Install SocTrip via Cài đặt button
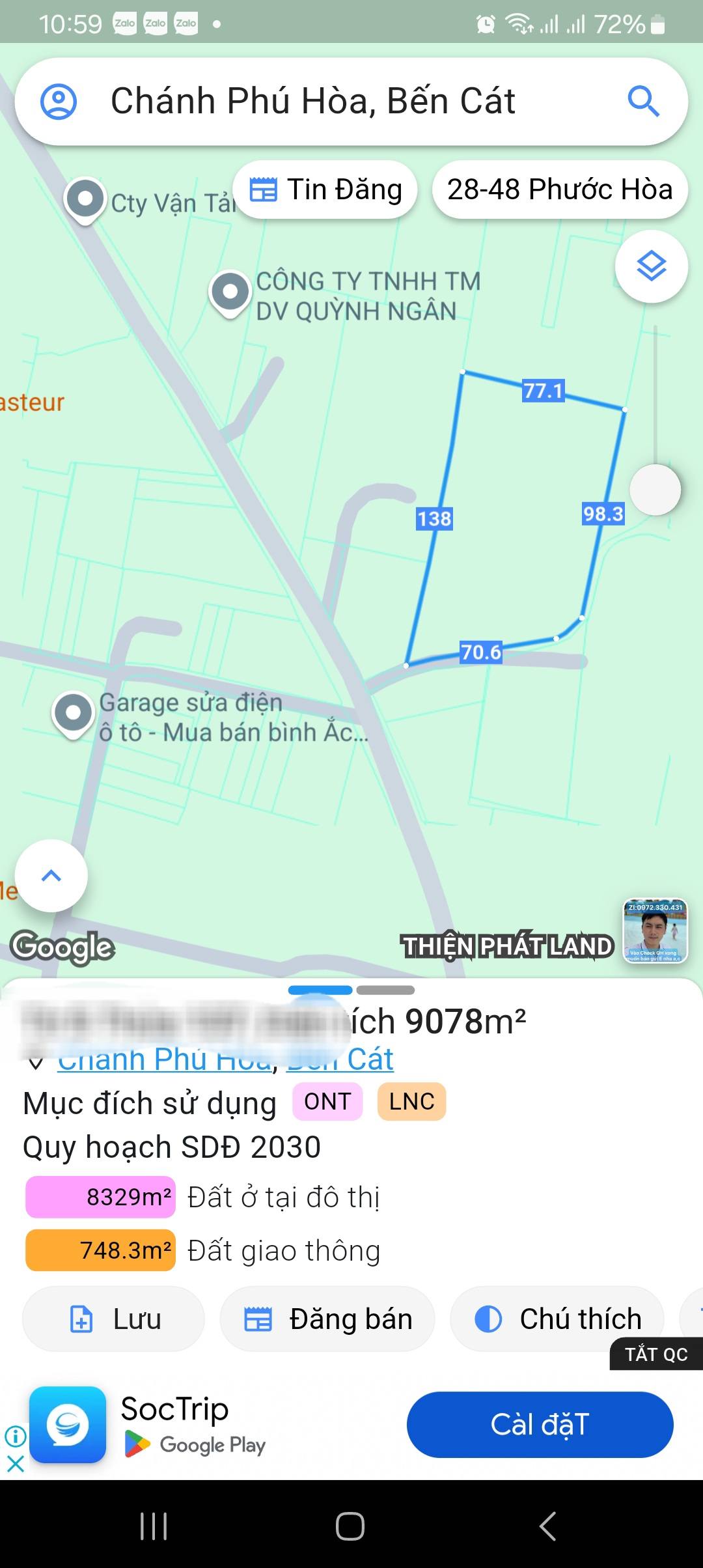 [x=540, y=1425]
